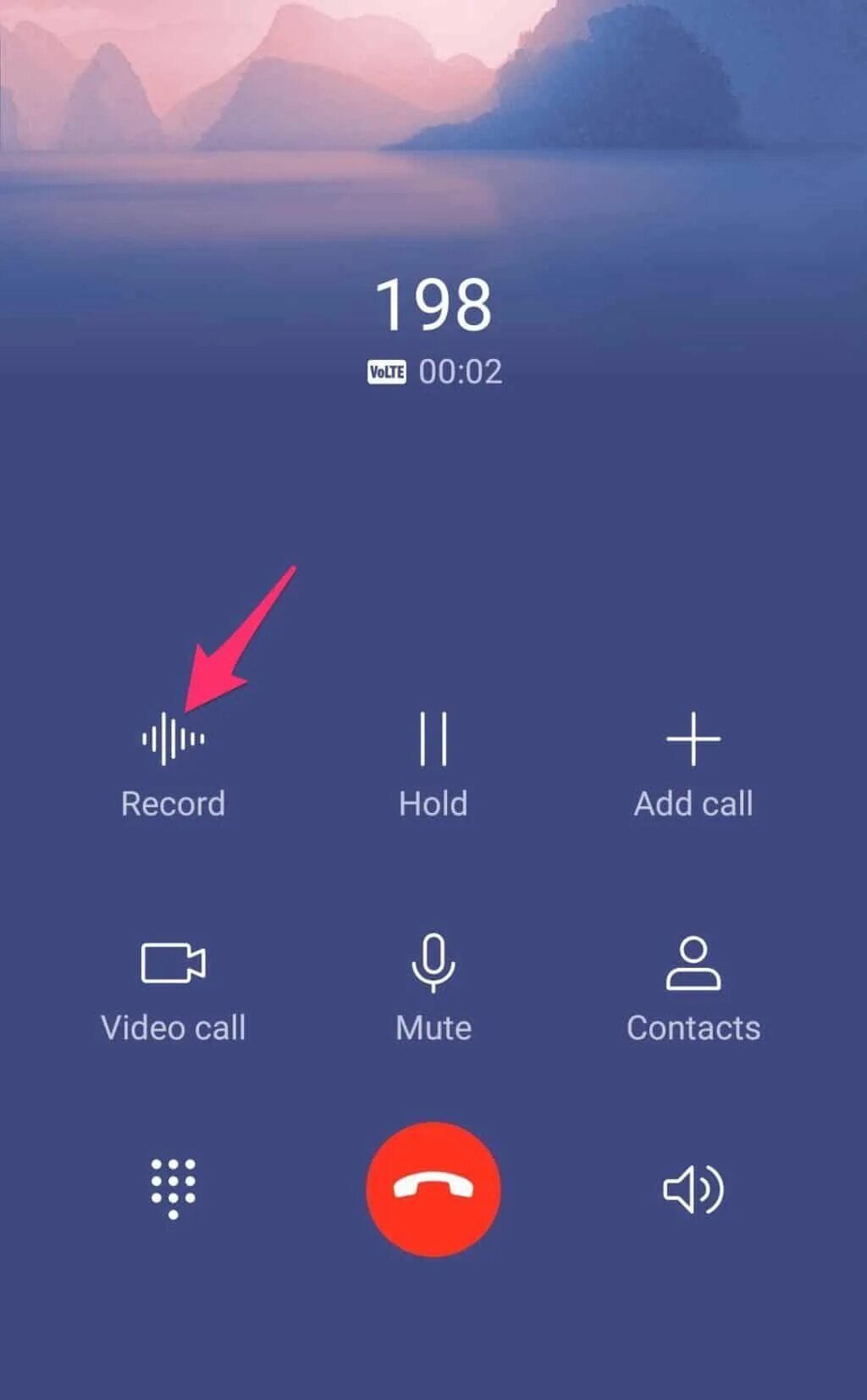Open the dial pad

tap(173, 1189)
